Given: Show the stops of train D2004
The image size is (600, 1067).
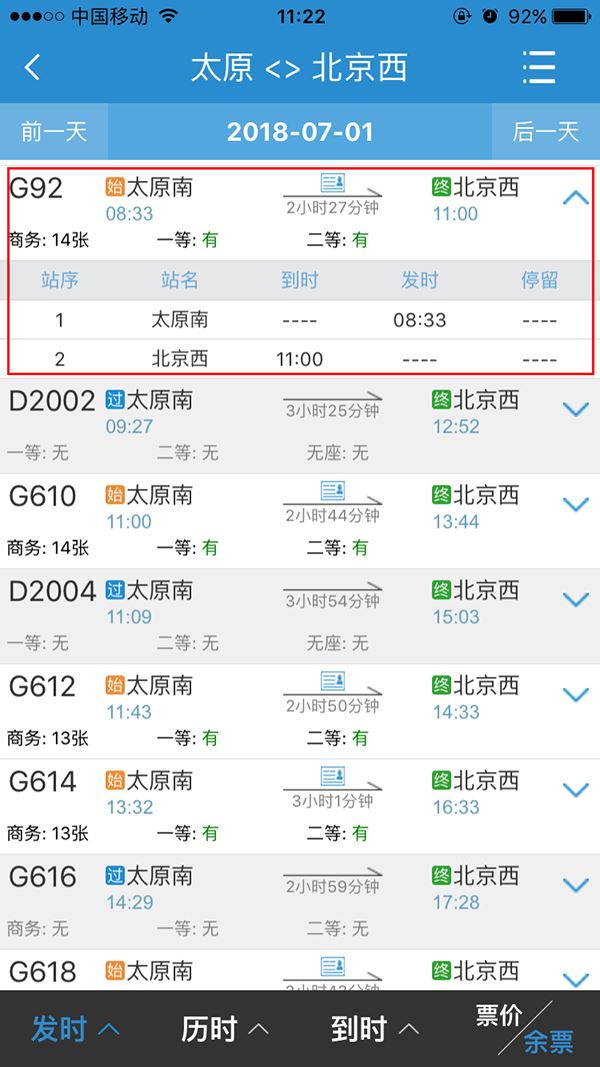Looking at the screenshot, I should (x=576, y=599).
